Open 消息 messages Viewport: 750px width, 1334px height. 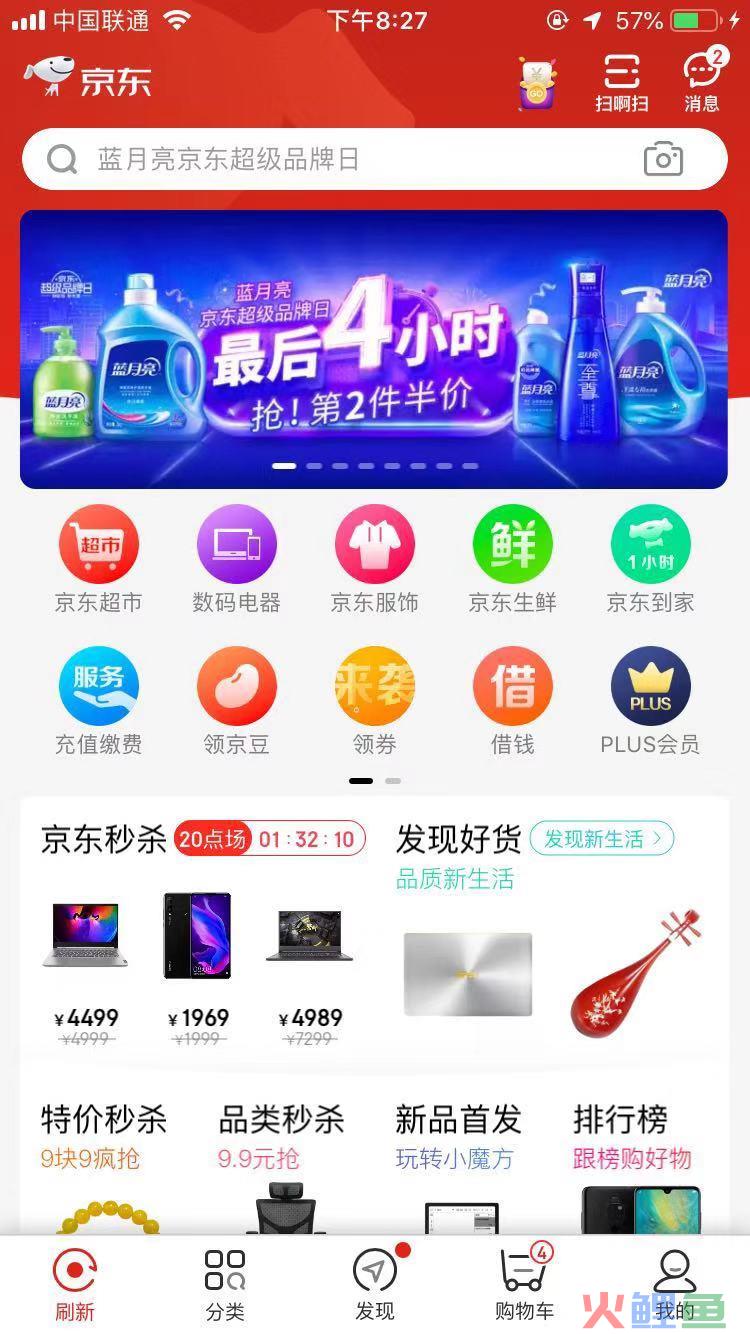(701, 83)
